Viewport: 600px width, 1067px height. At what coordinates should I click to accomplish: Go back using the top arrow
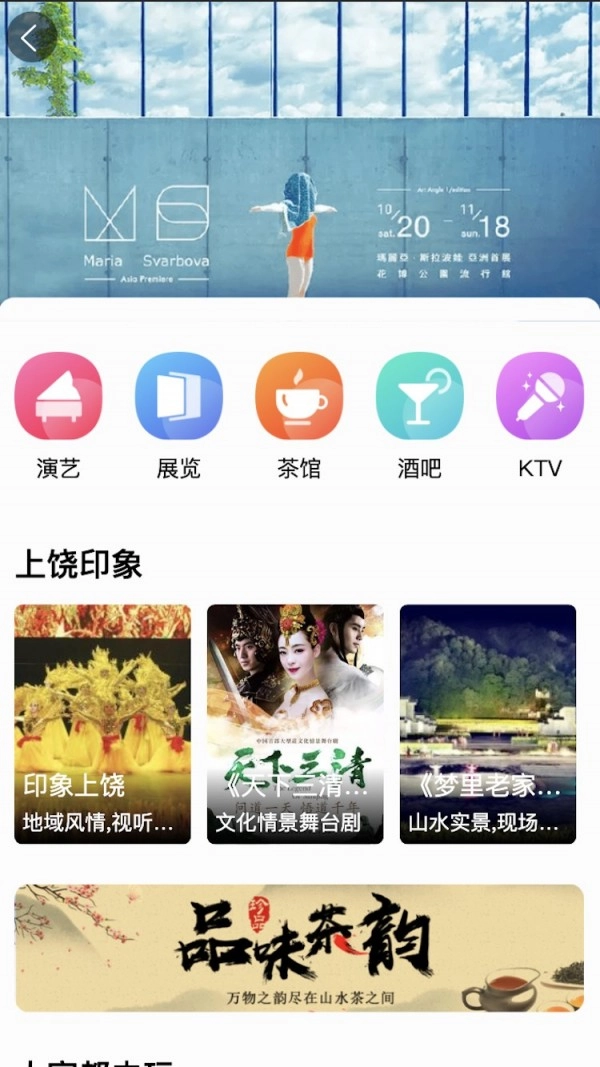(x=29, y=38)
